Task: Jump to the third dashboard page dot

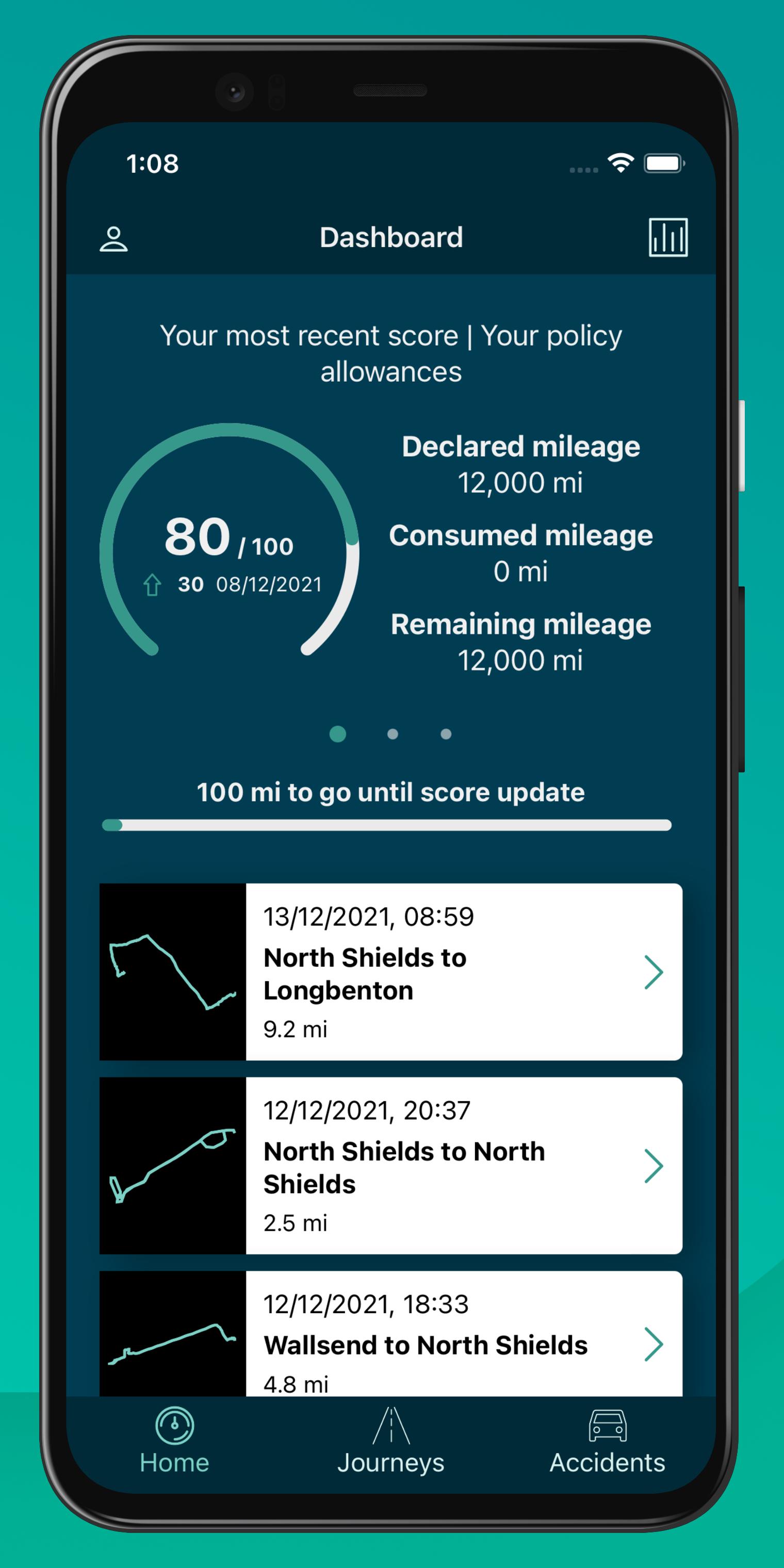Action: [x=446, y=734]
